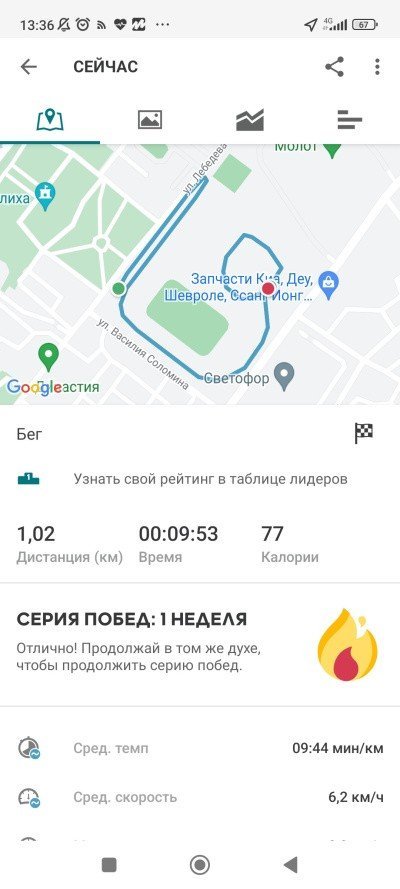The height and width of the screenshot is (889, 400).
Task: Share this running activity
Action: point(334,67)
